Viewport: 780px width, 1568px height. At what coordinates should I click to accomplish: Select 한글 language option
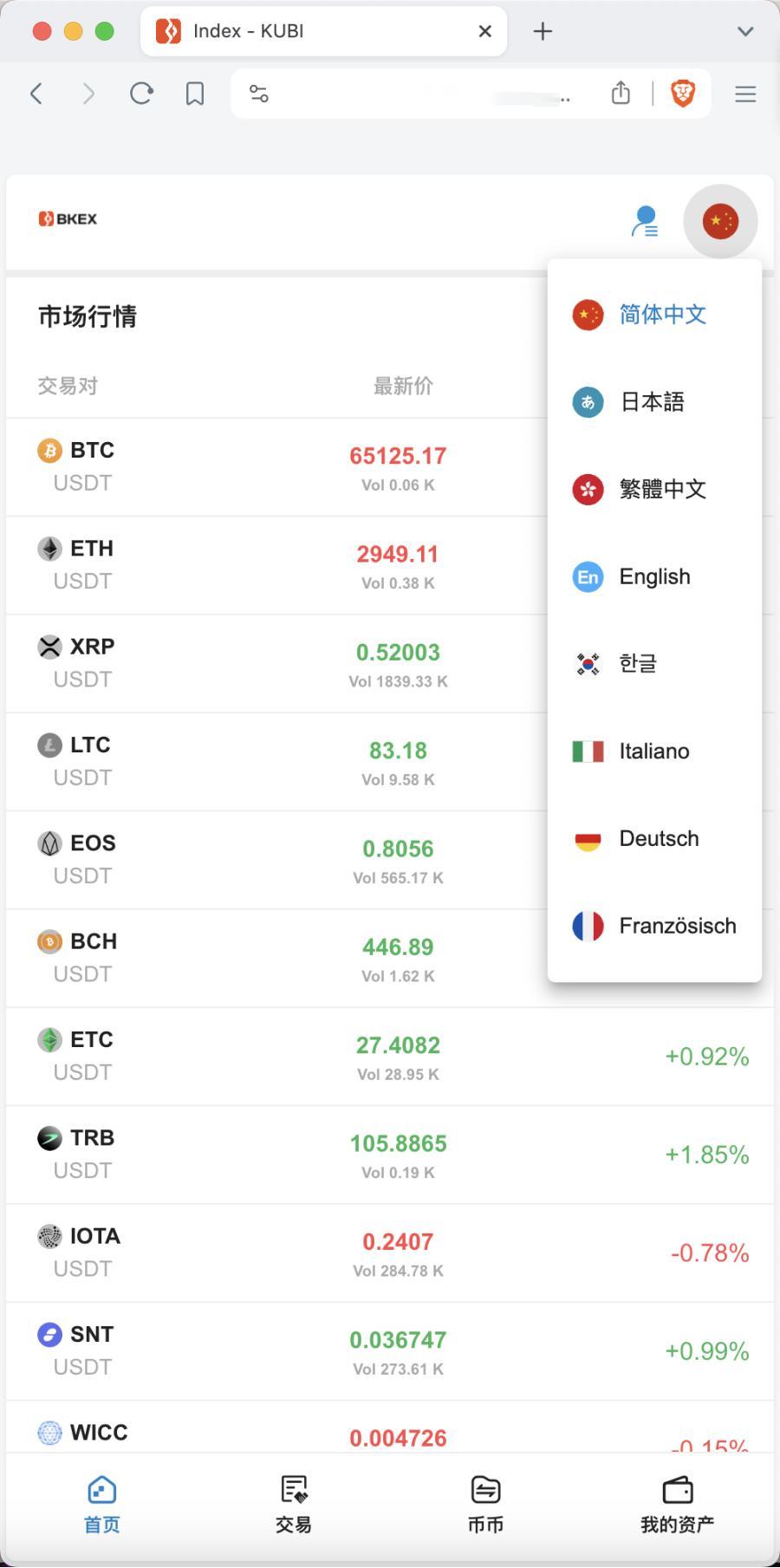coord(654,664)
